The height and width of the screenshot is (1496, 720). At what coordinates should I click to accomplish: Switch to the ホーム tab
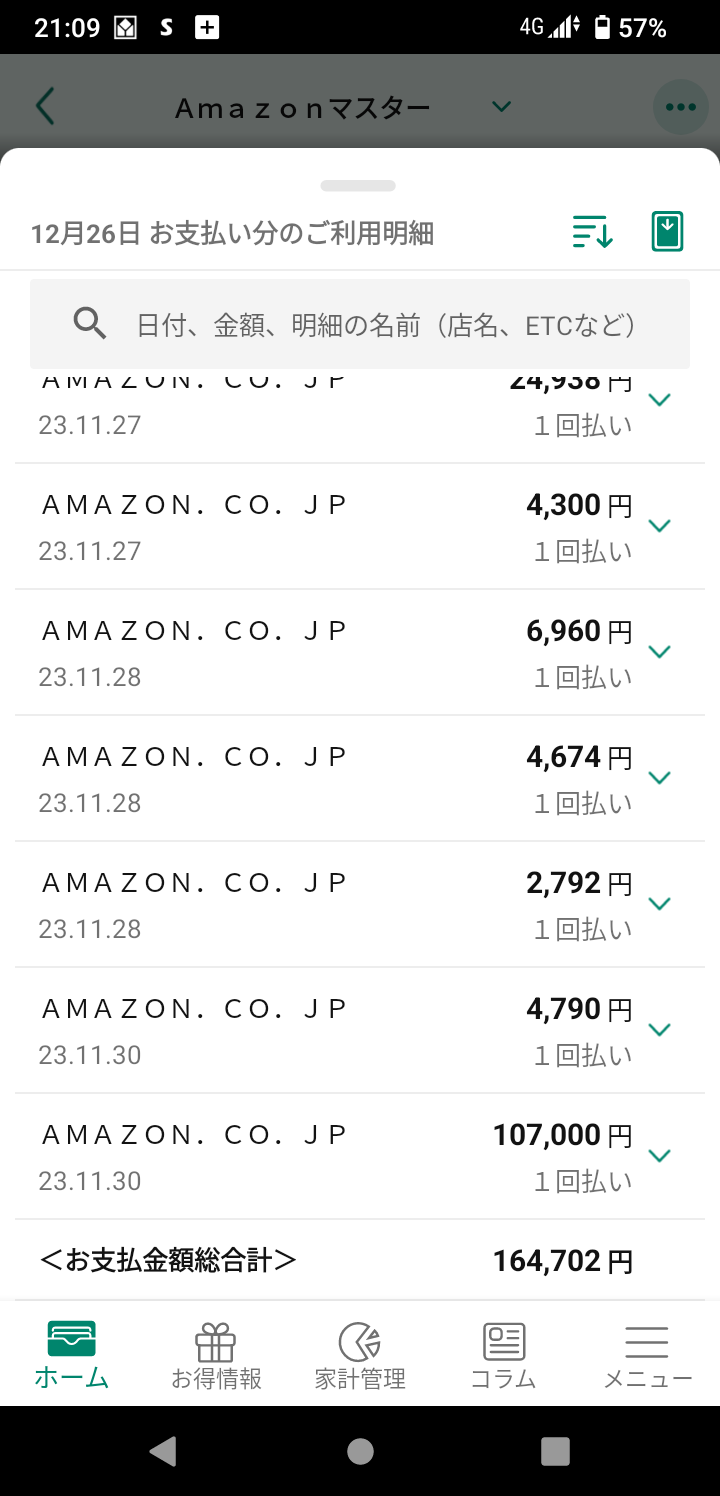coord(72,1355)
